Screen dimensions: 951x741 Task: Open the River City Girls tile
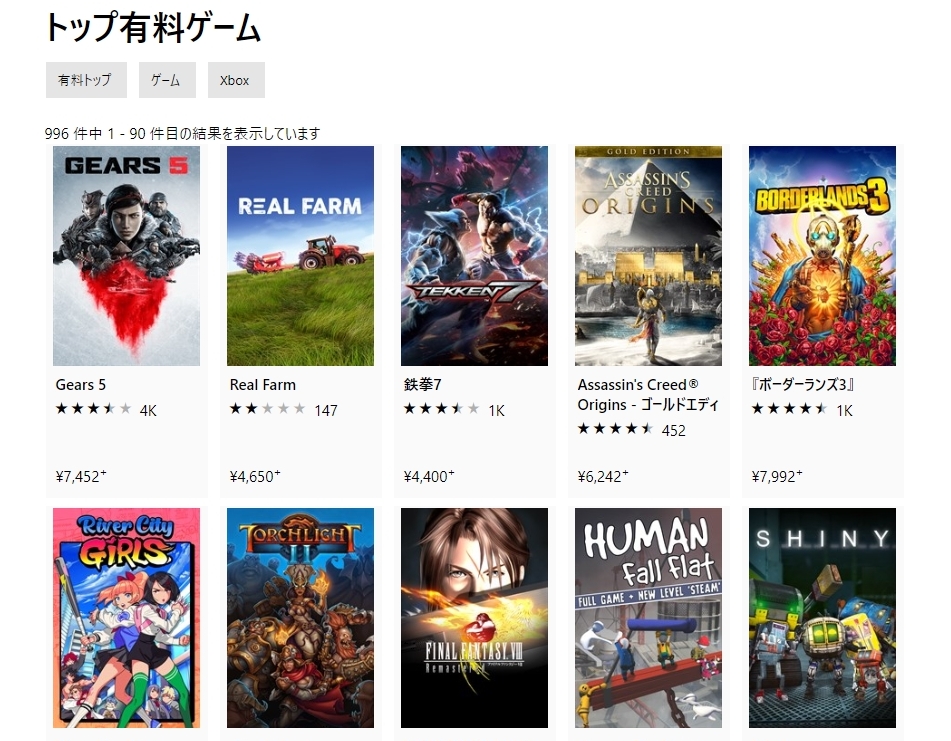pyautogui.click(x=126, y=618)
